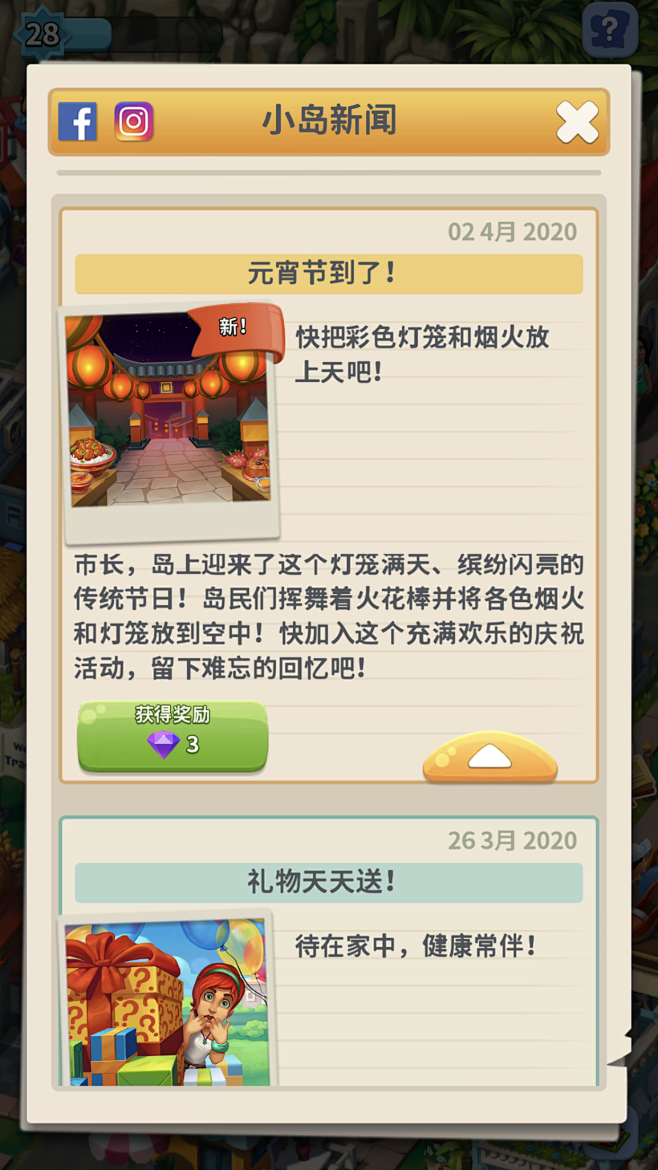Claim the 获得奖励 3 gems reward

coord(172,736)
